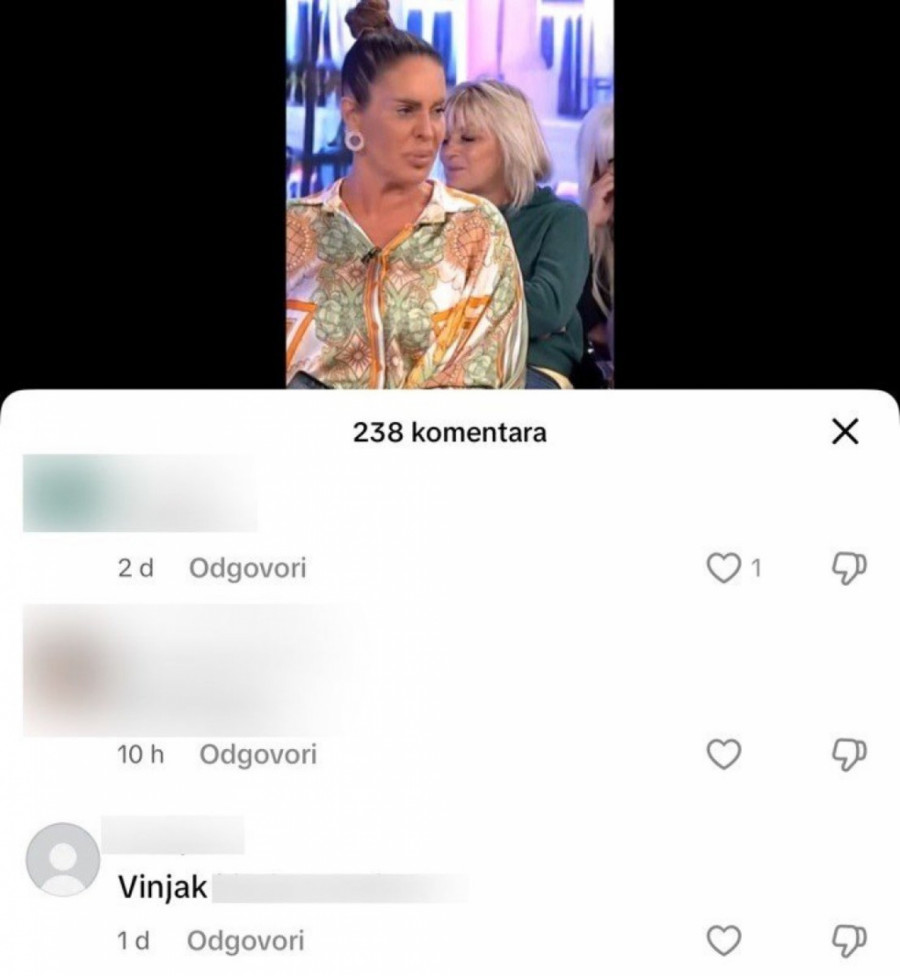The image size is (900, 976).
Task: Like the comment posted 2 d ago
Action: (722, 569)
